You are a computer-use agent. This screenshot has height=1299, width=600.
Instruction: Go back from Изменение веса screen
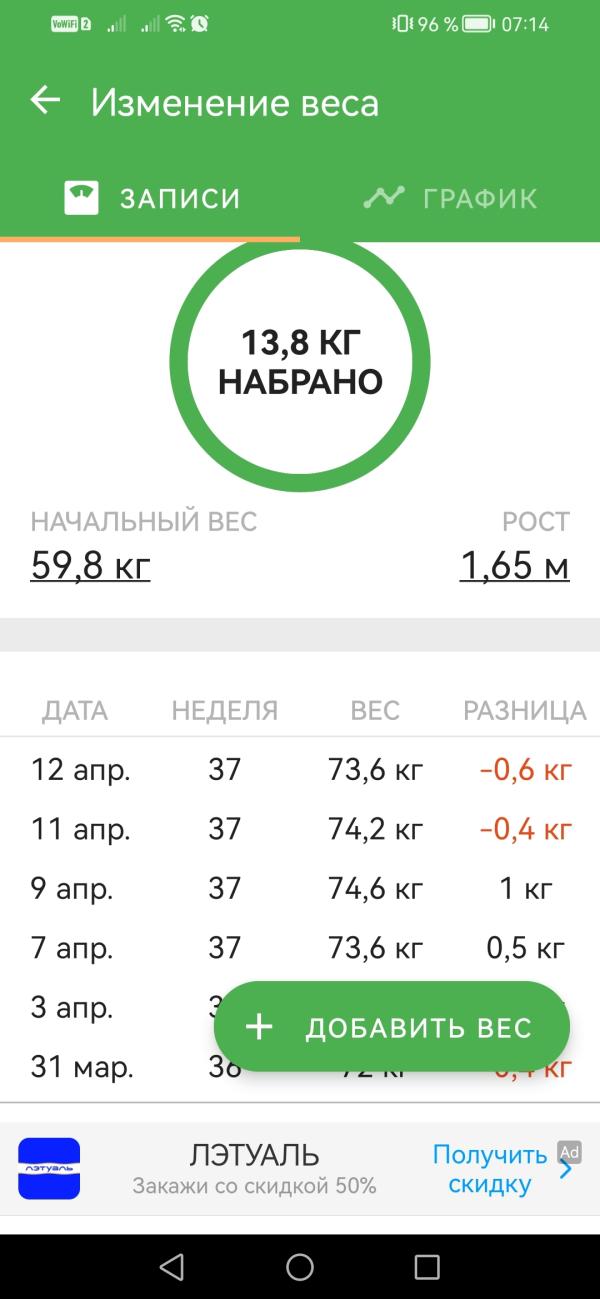click(45, 101)
